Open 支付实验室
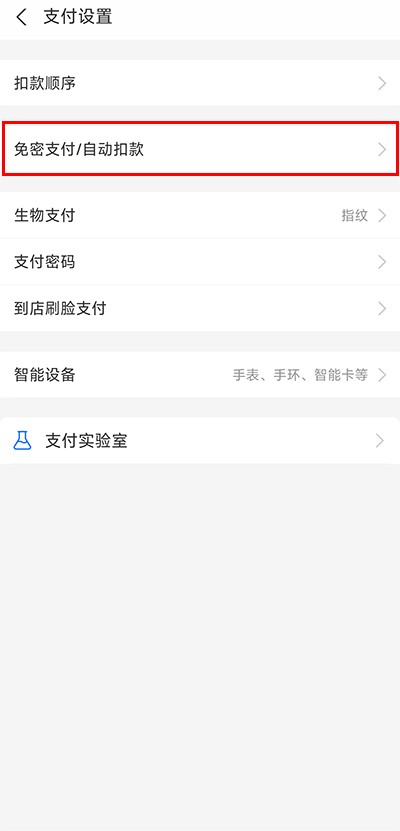The height and width of the screenshot is (831, 400). [200, 441]
